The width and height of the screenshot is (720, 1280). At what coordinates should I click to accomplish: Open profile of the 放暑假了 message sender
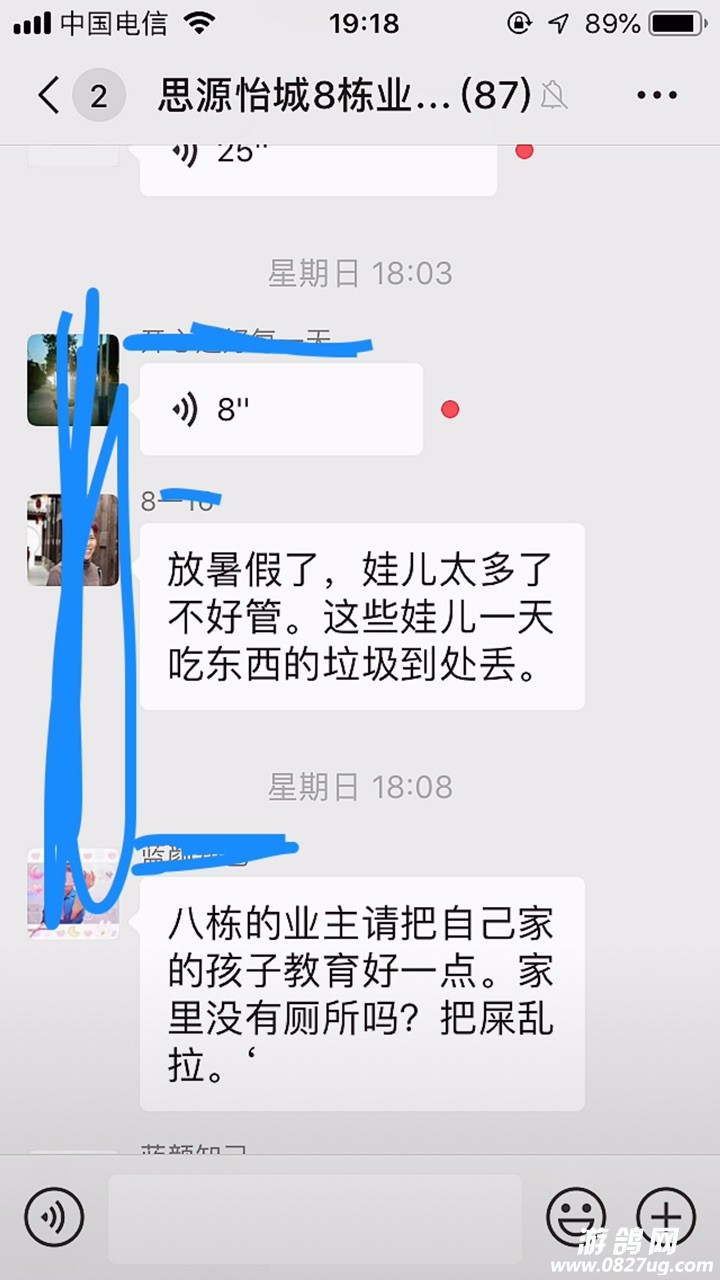[73, 539]
